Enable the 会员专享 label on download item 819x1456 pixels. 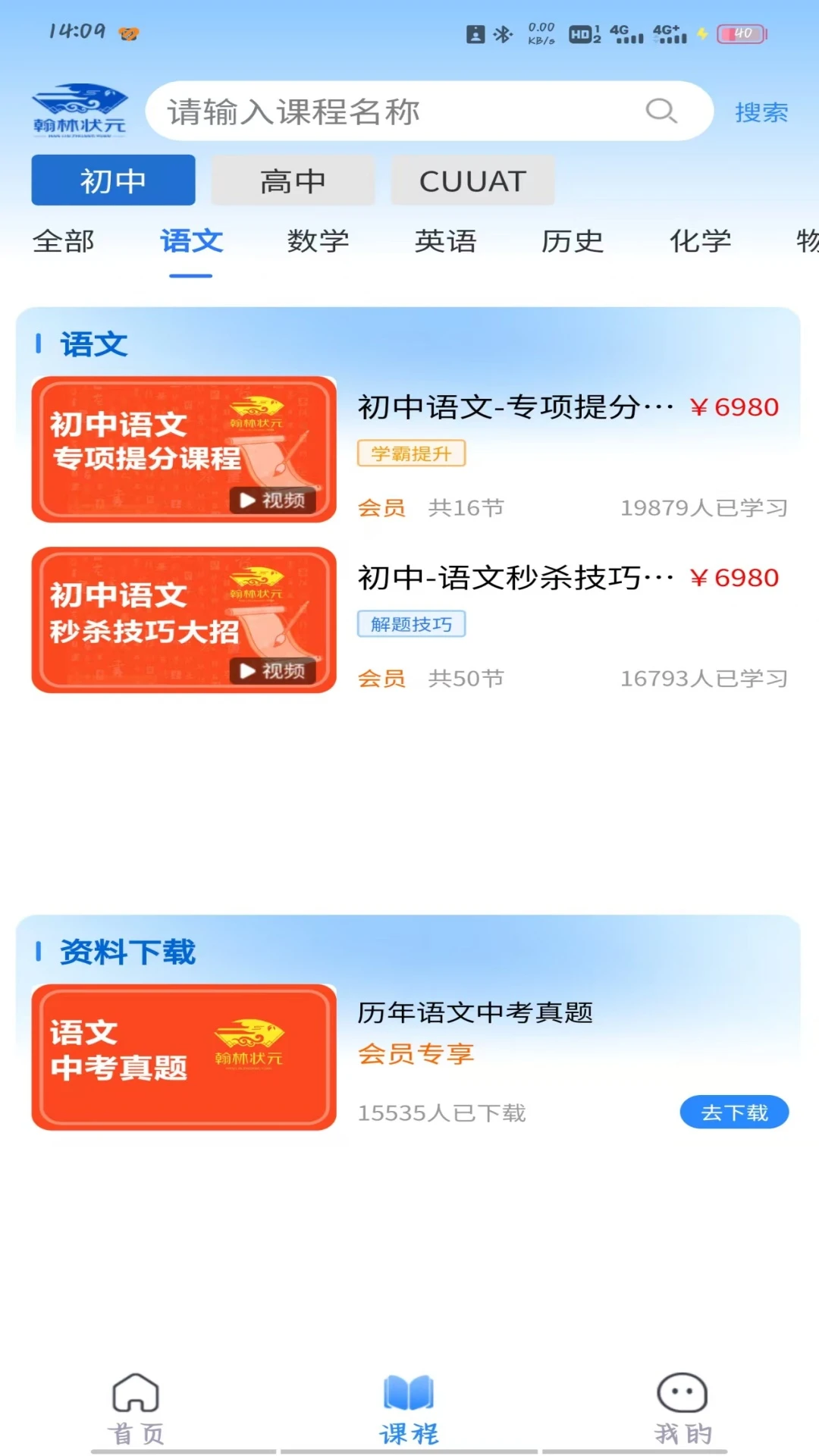(415, 1053)
